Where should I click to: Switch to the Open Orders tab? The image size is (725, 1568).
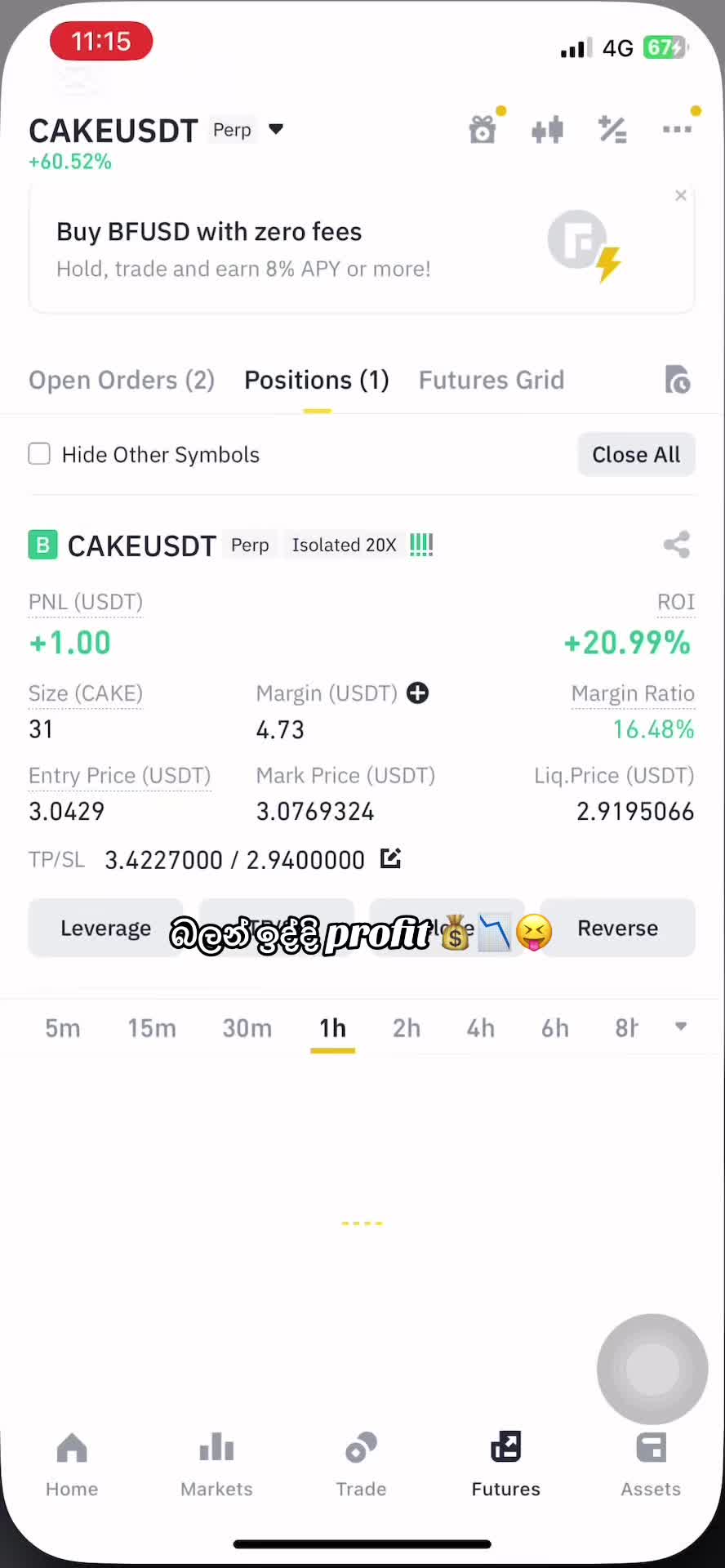[122, 381]
